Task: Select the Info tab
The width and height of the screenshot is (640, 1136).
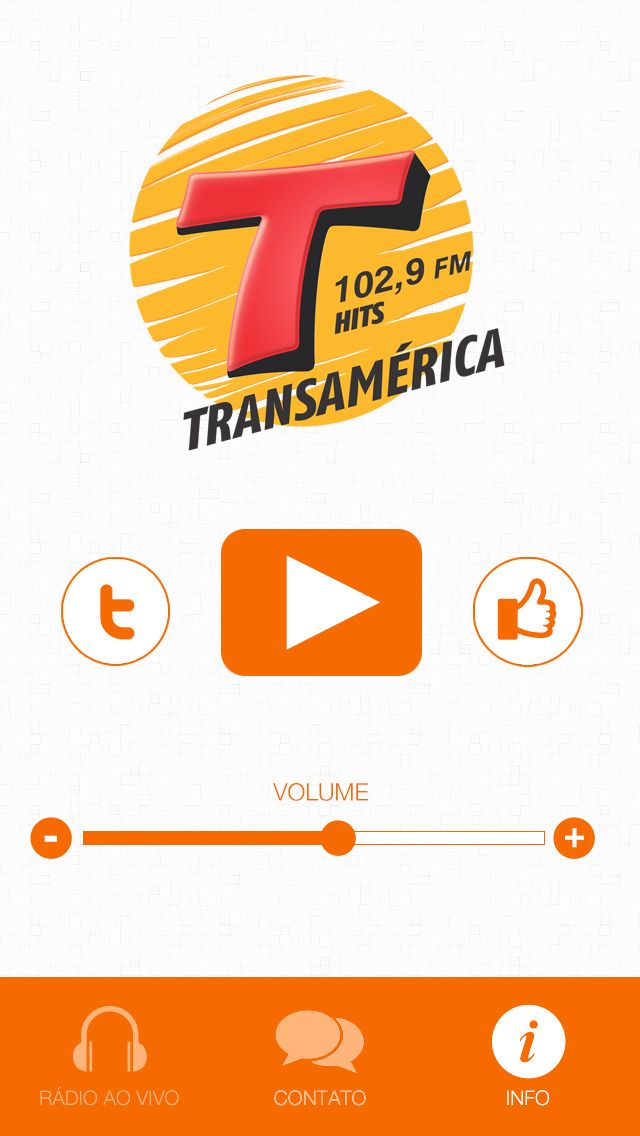Action: pyautogui.click(x=528, y=1056)
